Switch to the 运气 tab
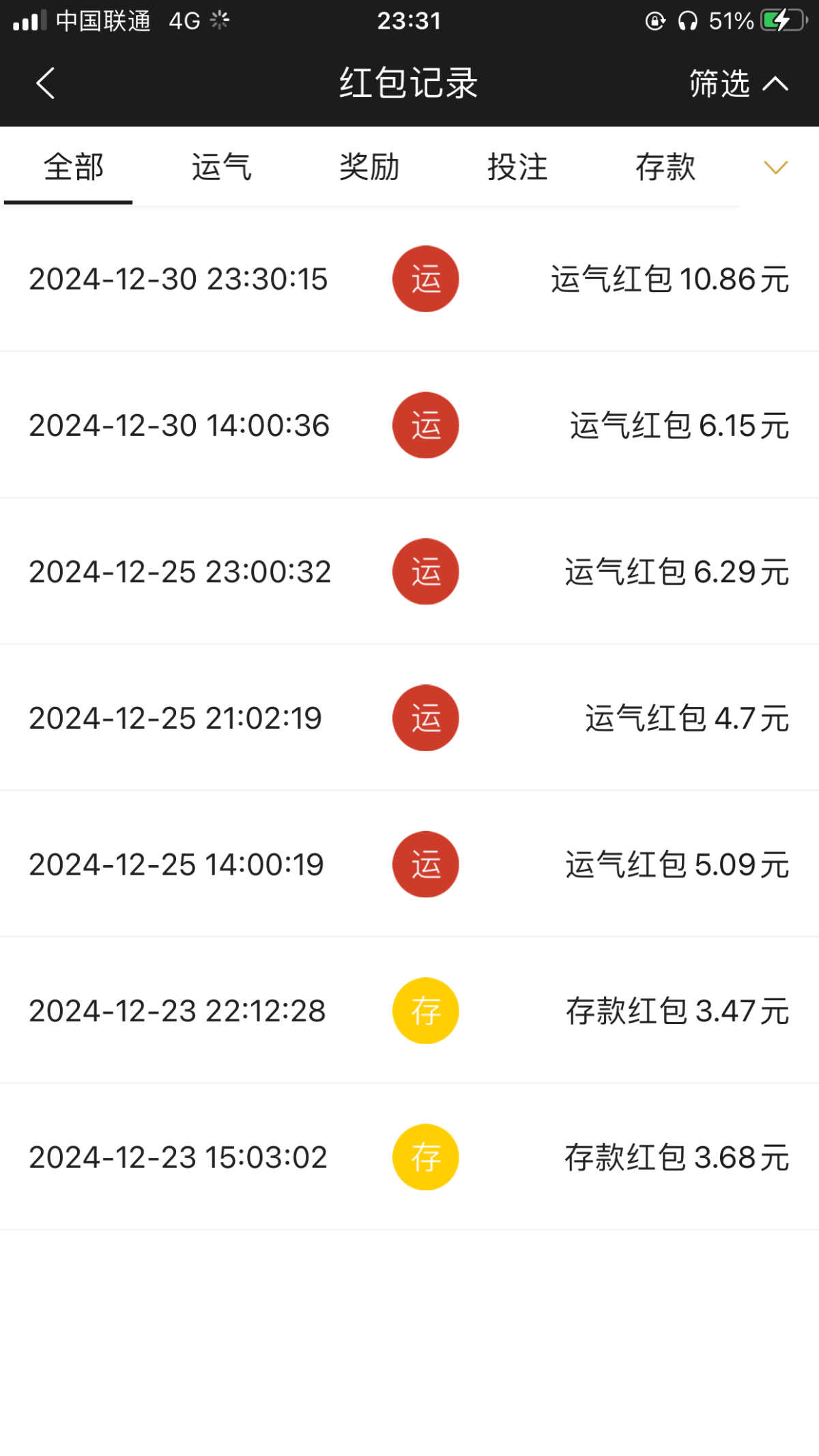Screen dimensions: 819x1456 (x=221, y=167)
